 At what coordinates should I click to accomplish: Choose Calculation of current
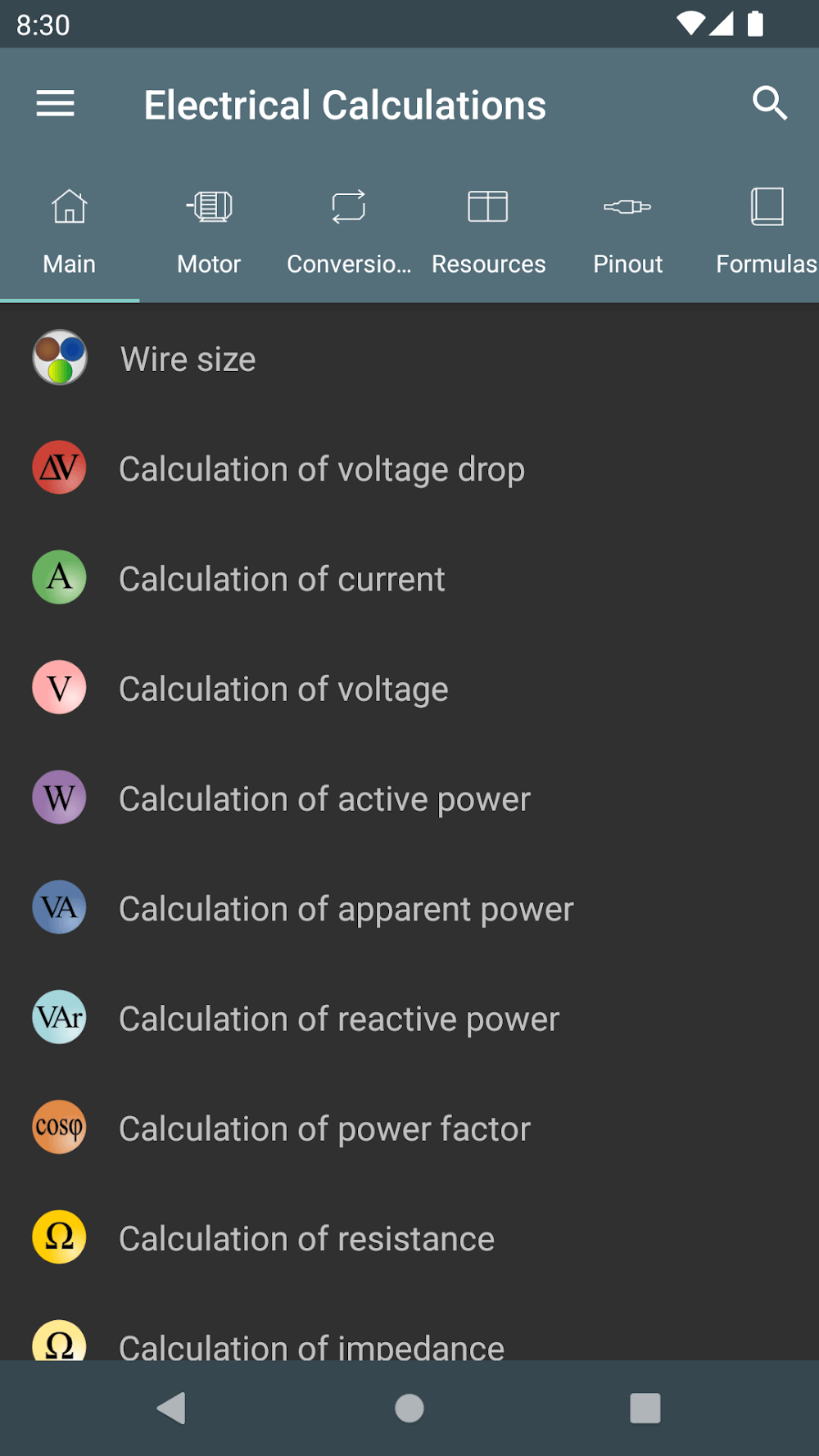coord(281,579)
